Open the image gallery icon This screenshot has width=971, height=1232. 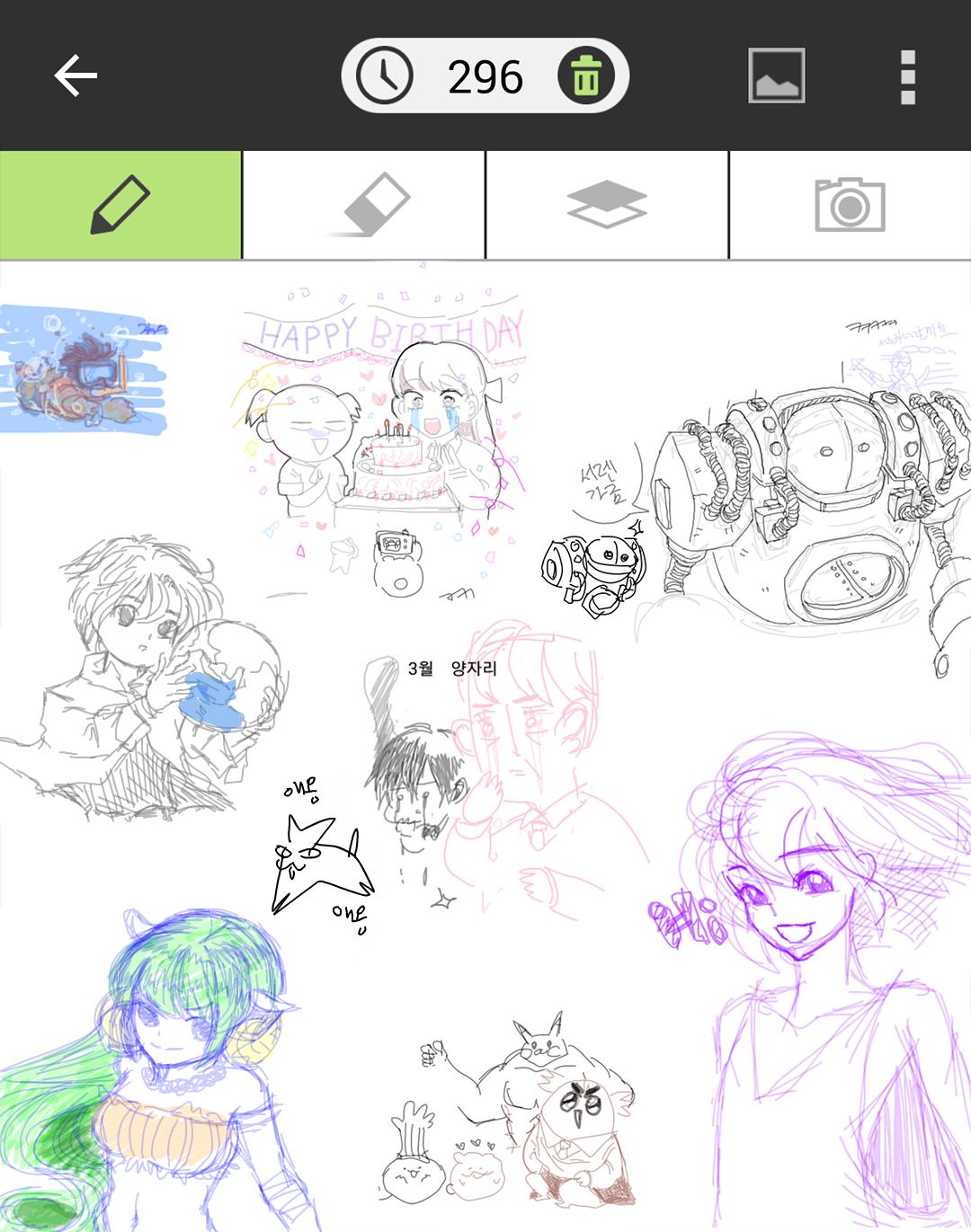tap(777, 76)
